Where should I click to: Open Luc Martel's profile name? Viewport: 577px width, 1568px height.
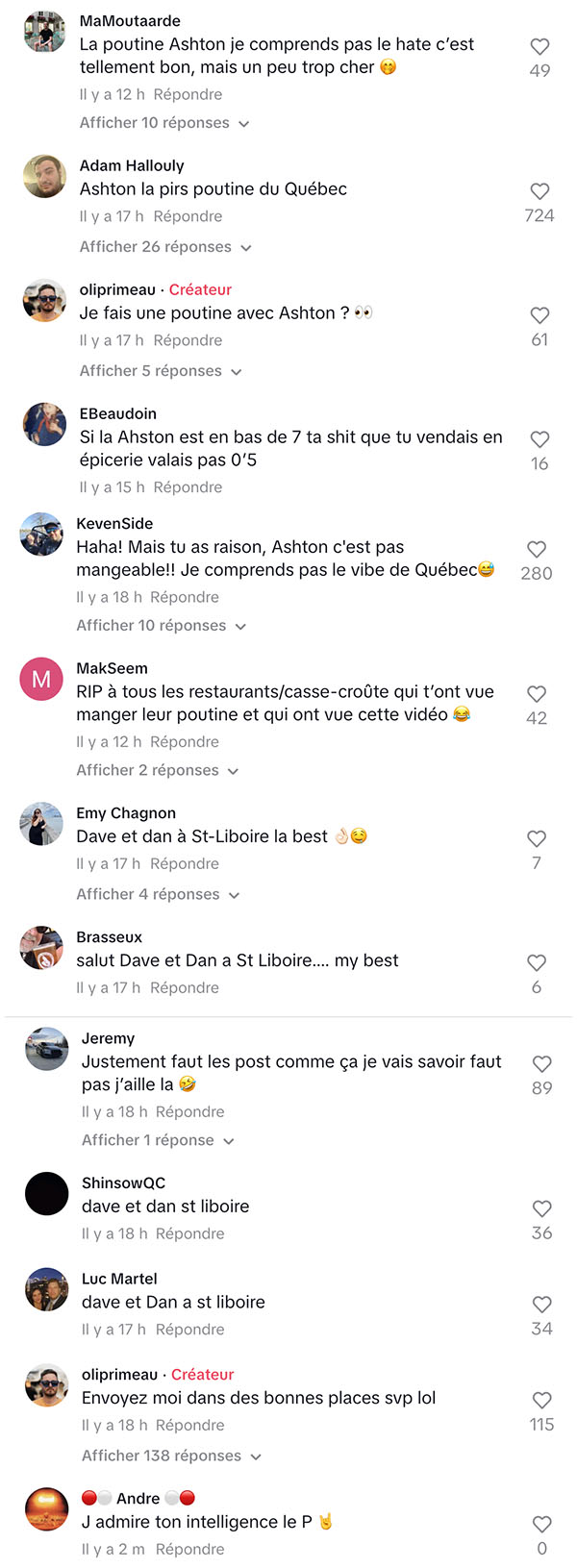point(119,1279)
